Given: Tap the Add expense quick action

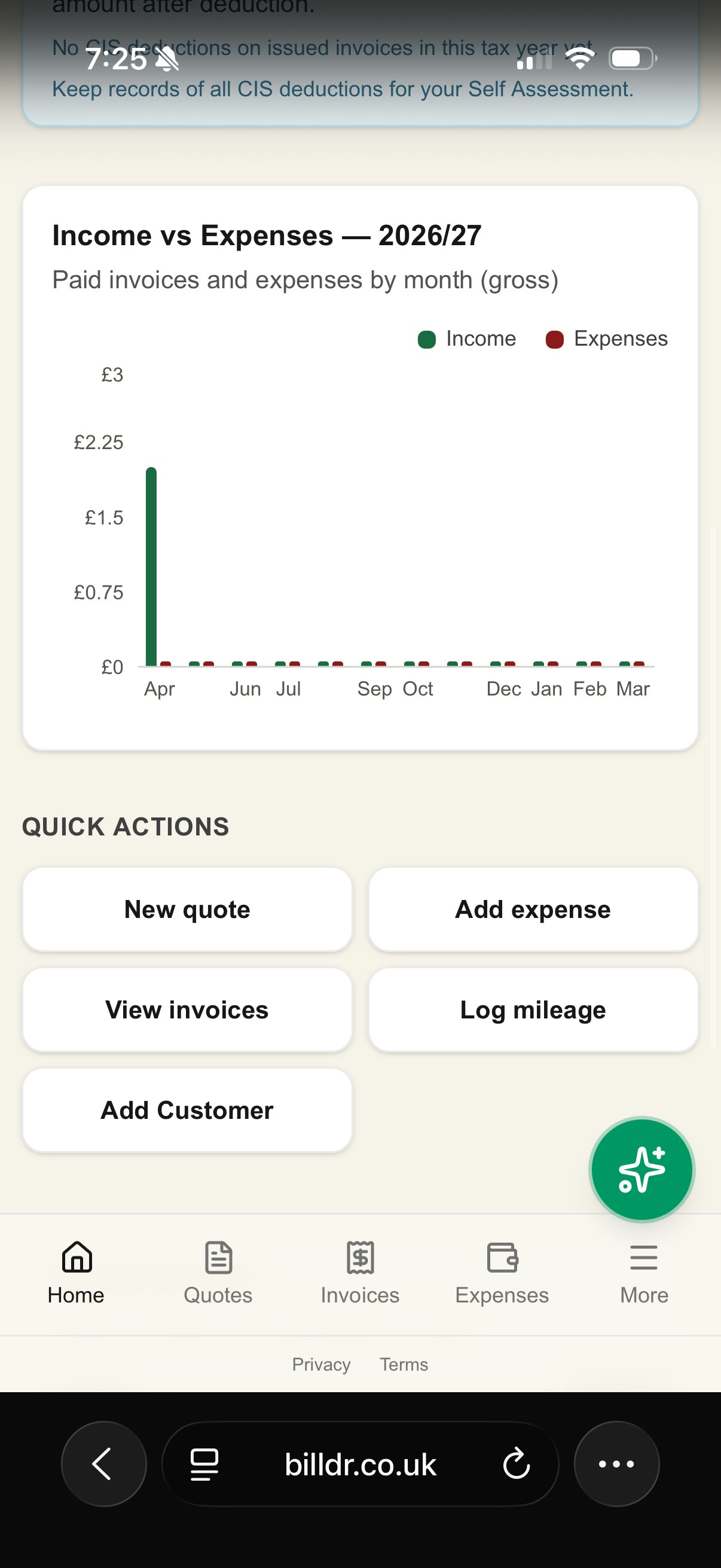Looking at the screenshot, I should point(533,910).
